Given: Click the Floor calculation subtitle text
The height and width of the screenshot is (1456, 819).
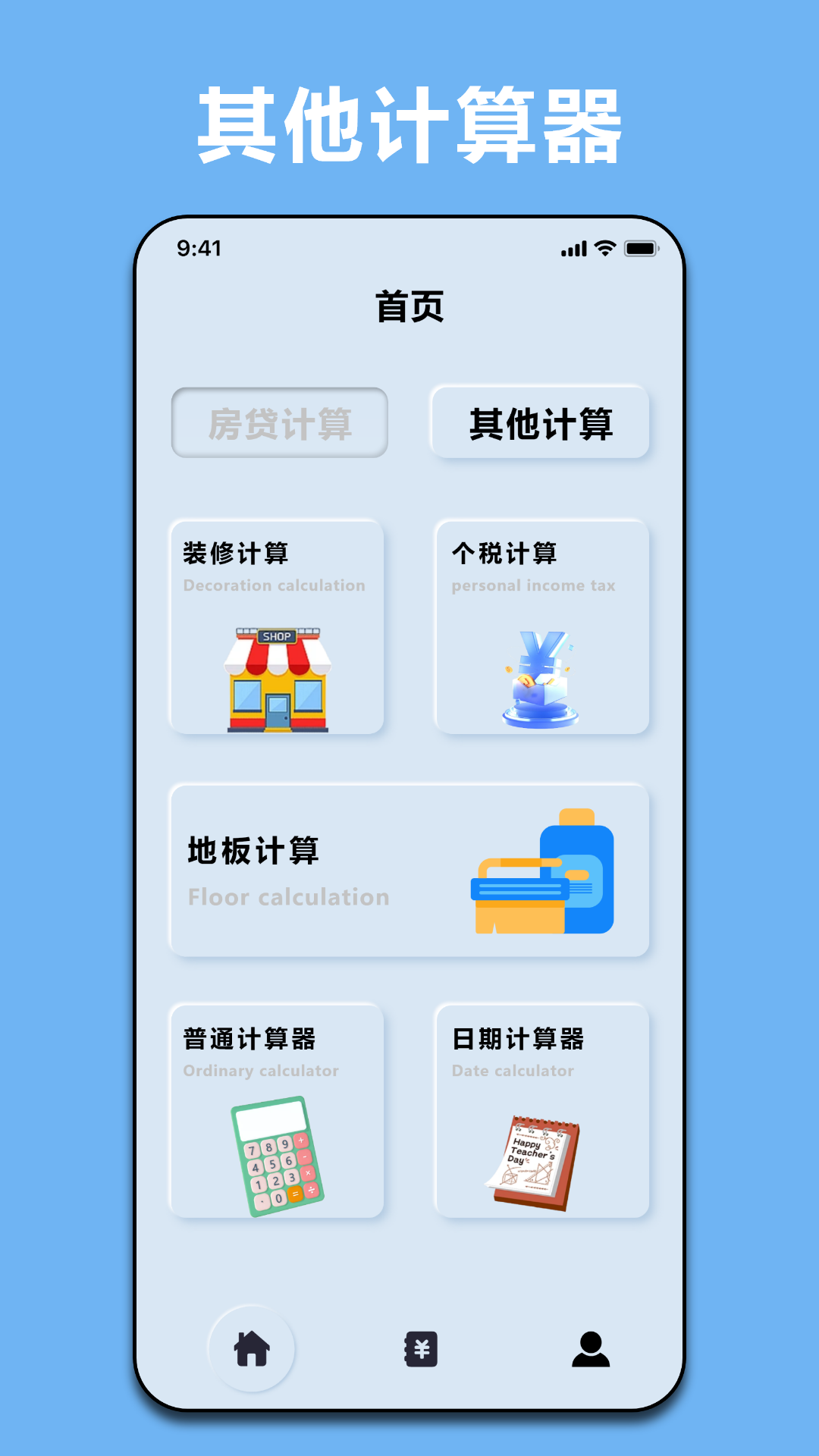Looking at the screenshot, I should coord(288,898).
